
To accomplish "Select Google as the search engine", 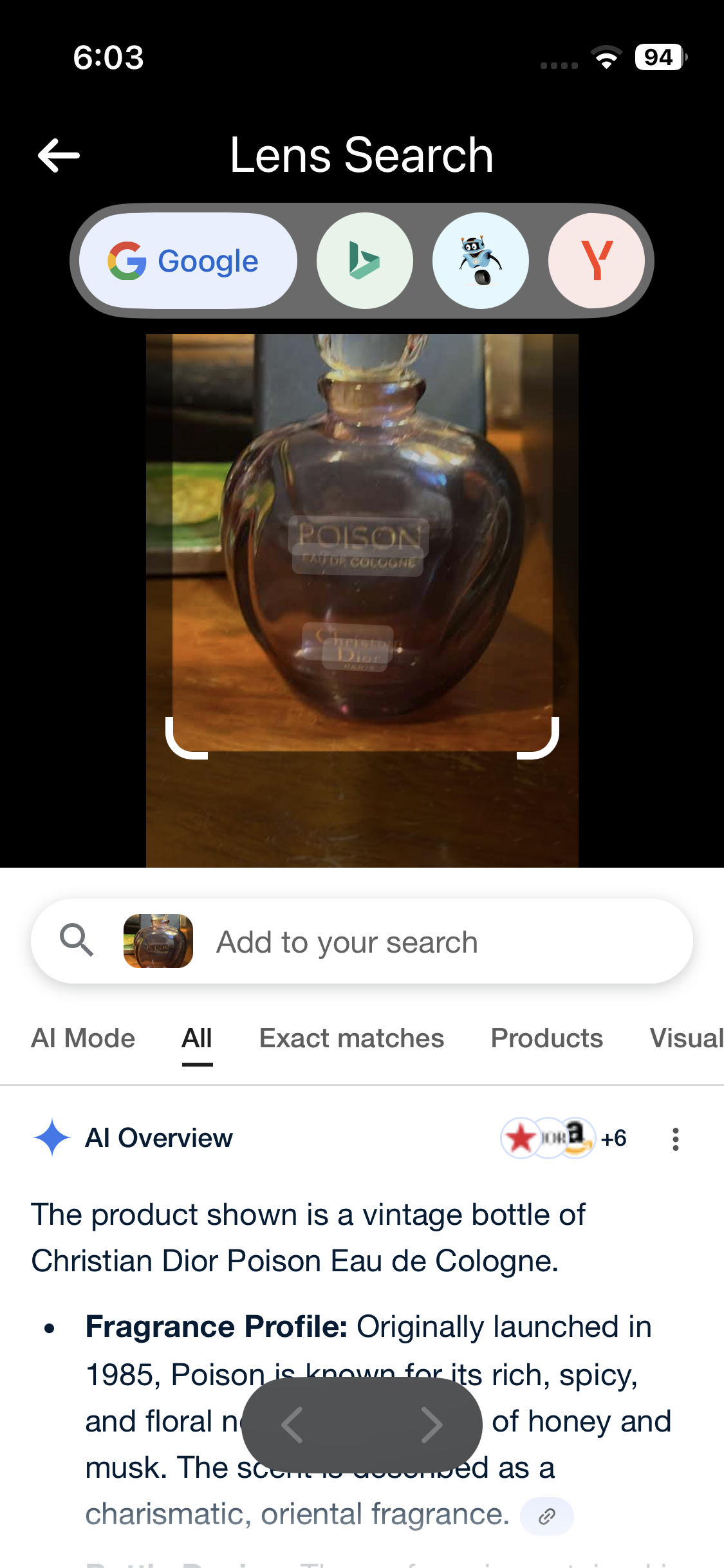I will (186, 260).
